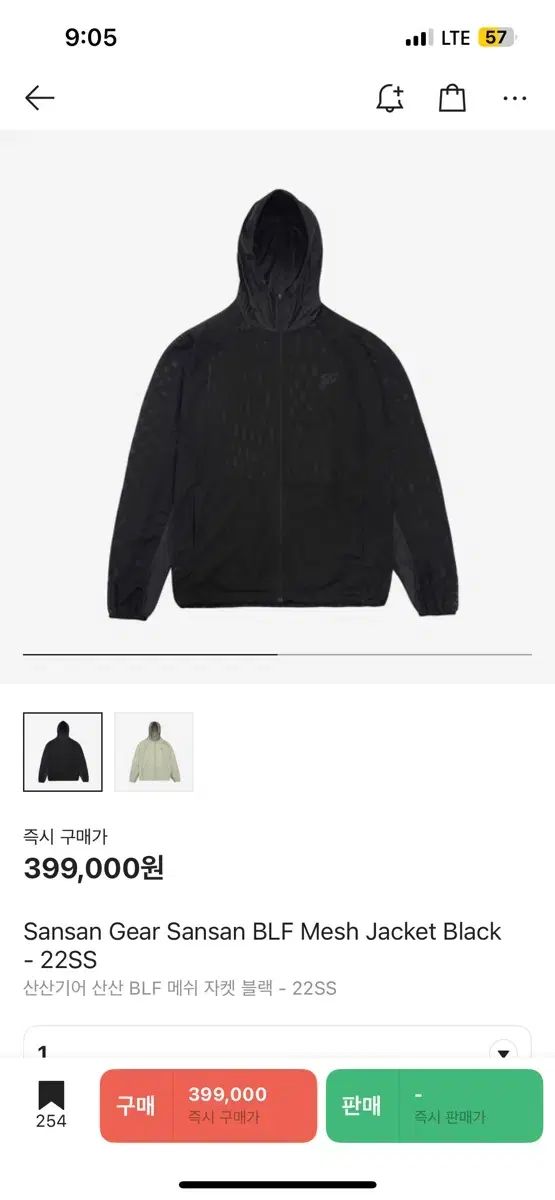
Task: Set a price alert with the bell icon
Action: (x=389, y=97)
